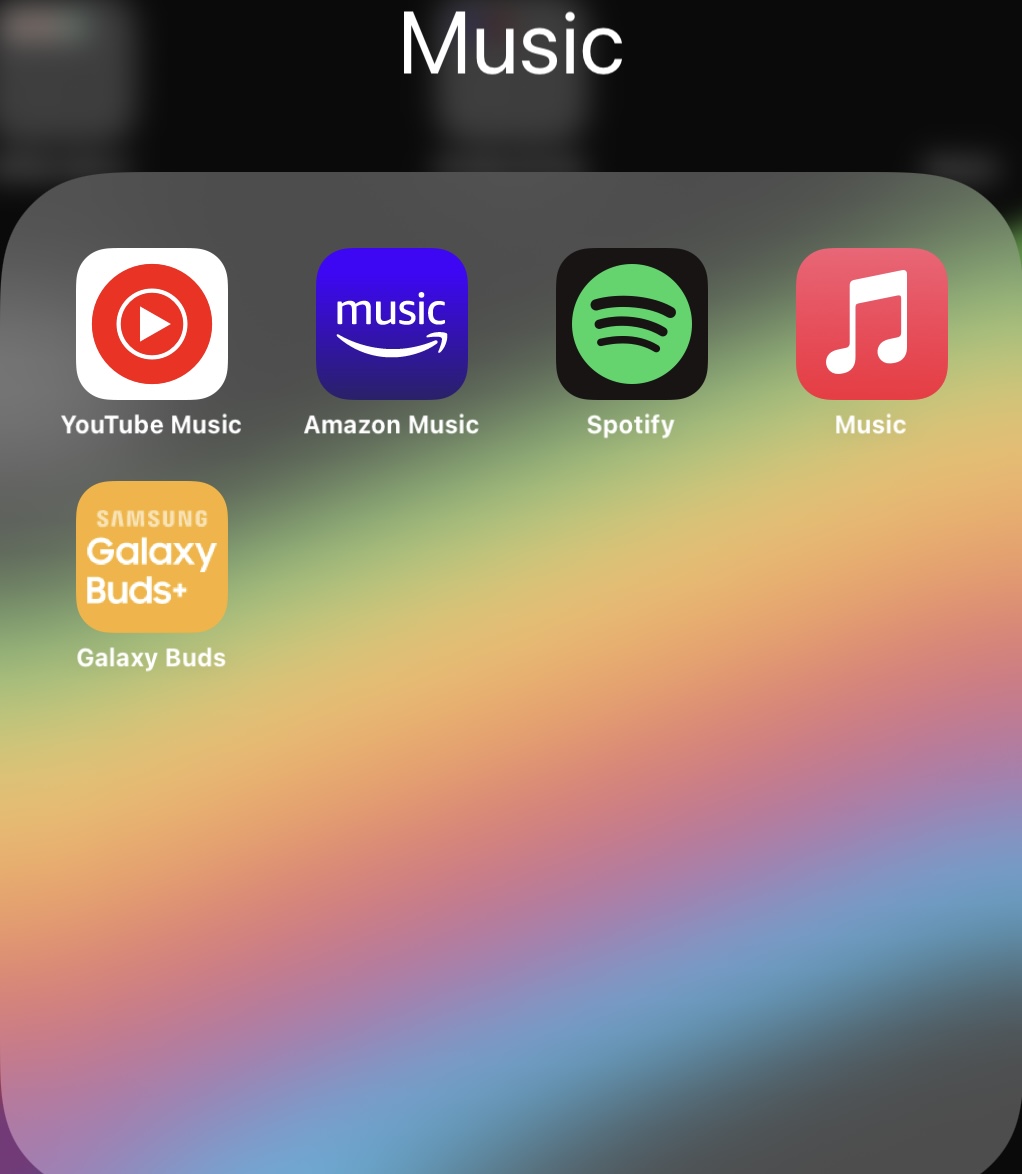The width and height of the screenshot is (1022, 1174).
Task: Tap the YouTube Music app label
Action: coord(151,424)
